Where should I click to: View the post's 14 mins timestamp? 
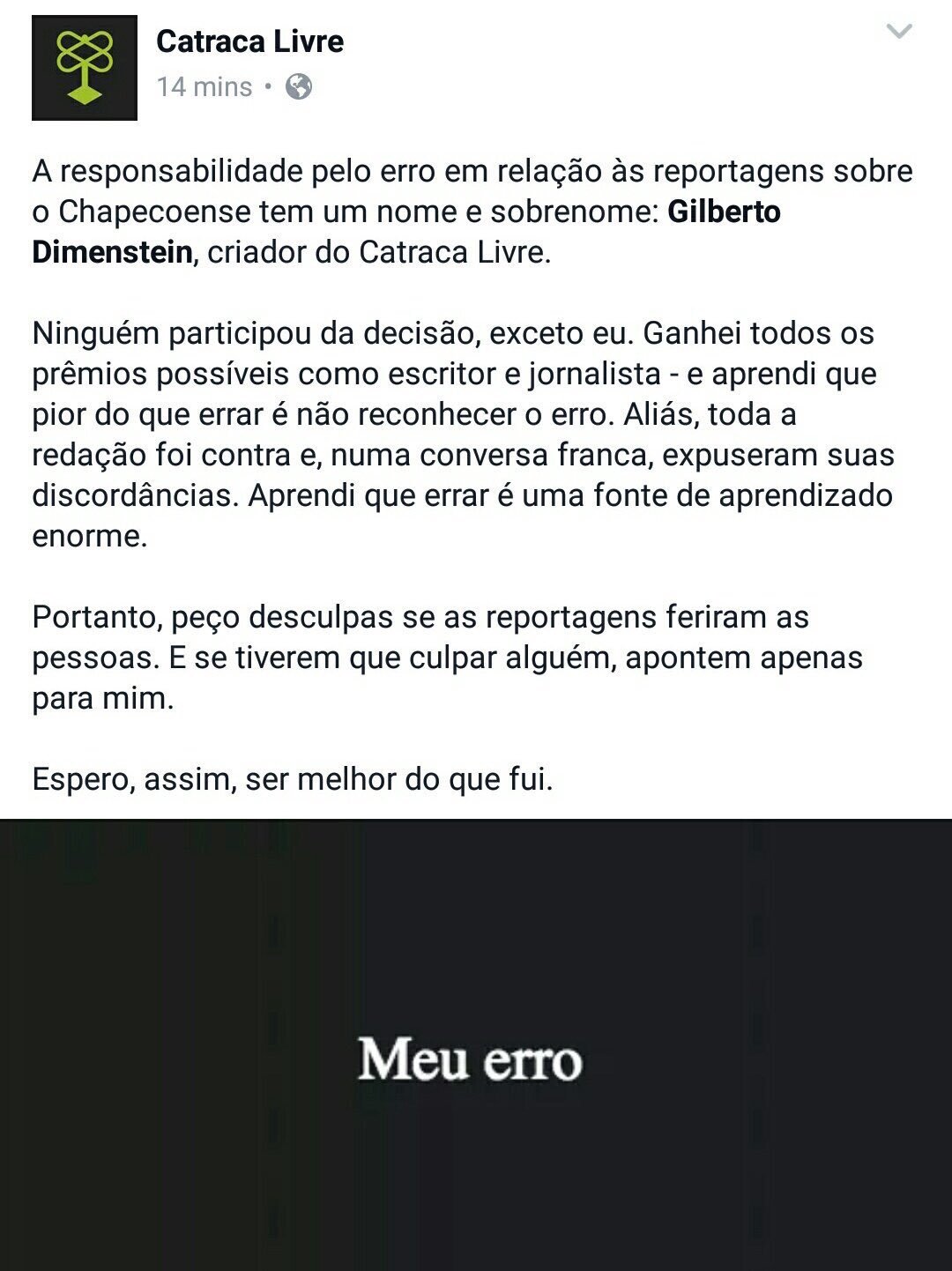point(205,87)
